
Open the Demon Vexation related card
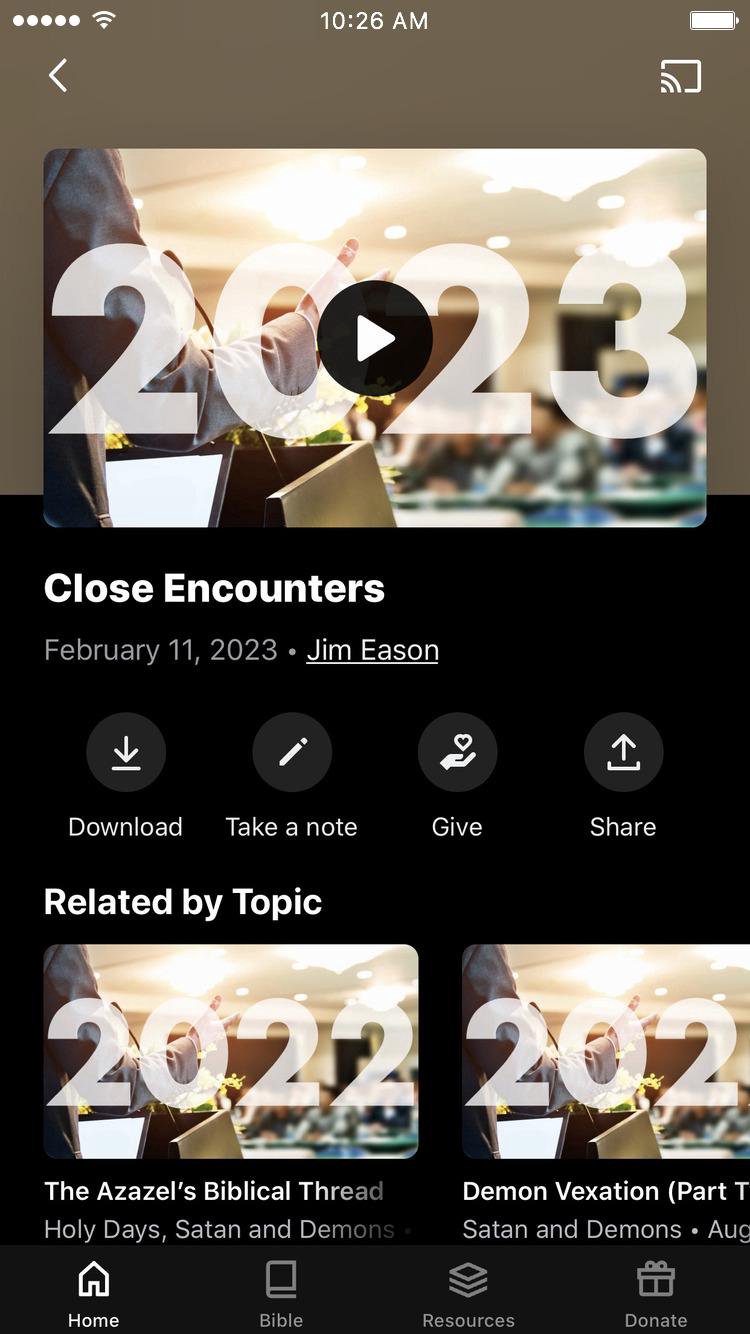[606, 1052]
